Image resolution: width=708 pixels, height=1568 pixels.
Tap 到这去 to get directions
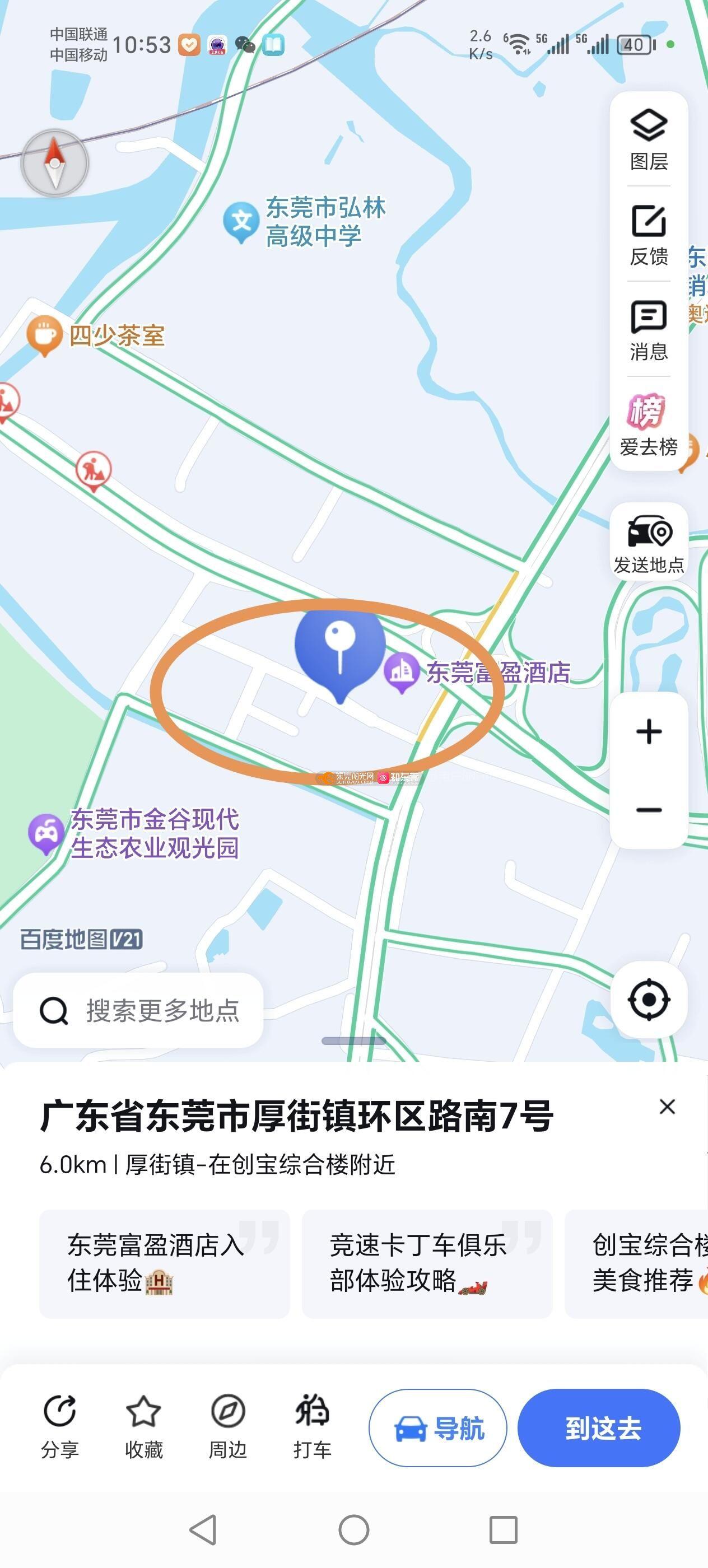[x=598, y=1428]
